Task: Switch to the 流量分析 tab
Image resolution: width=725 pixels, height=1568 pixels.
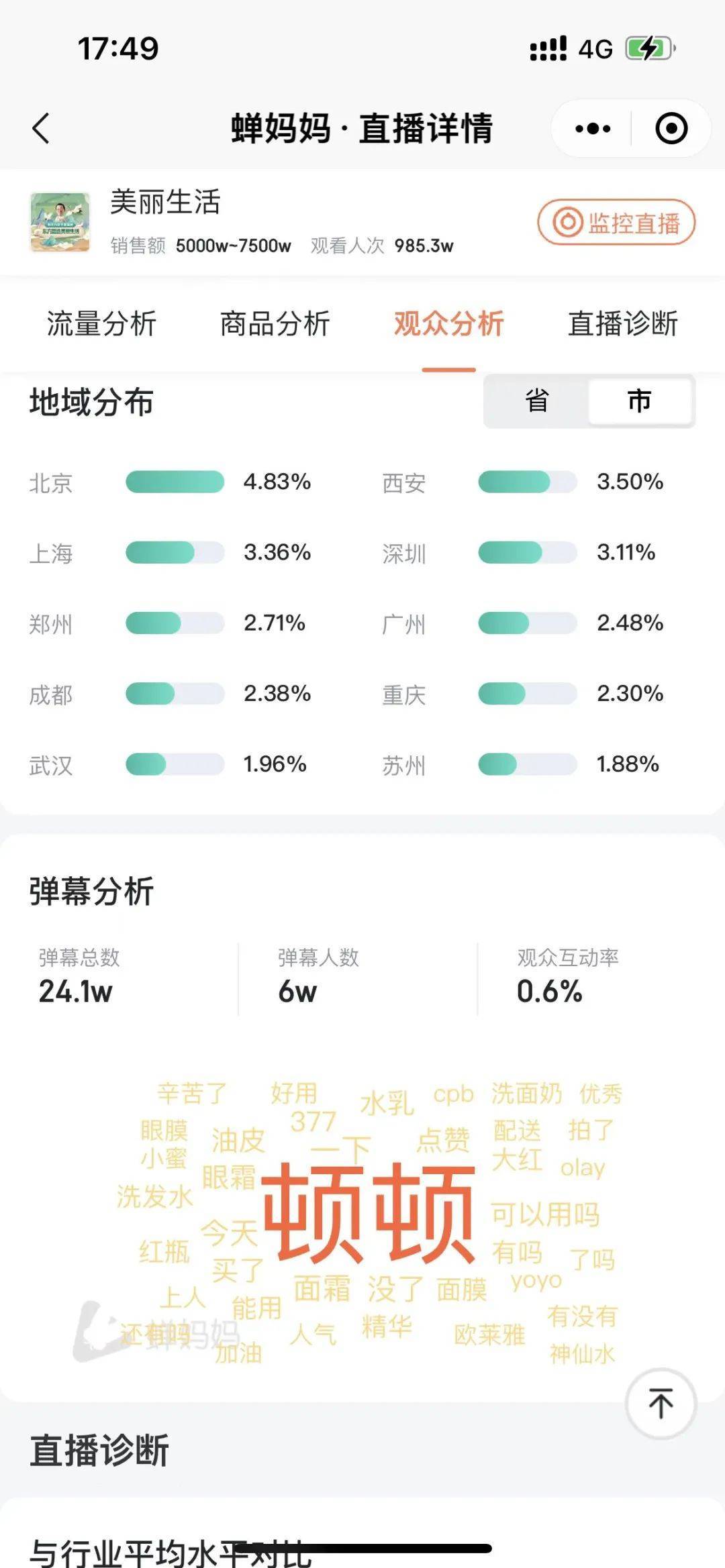Action: pos(101,324)
